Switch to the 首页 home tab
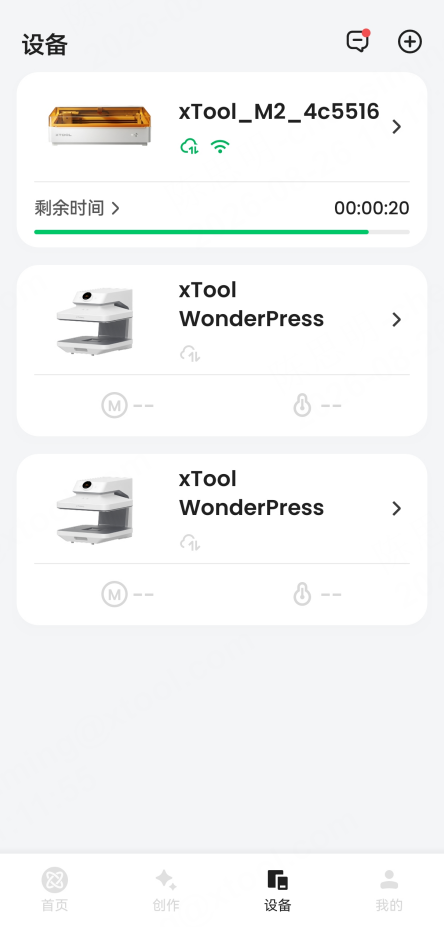444x927 pixels. coord(54,889)
